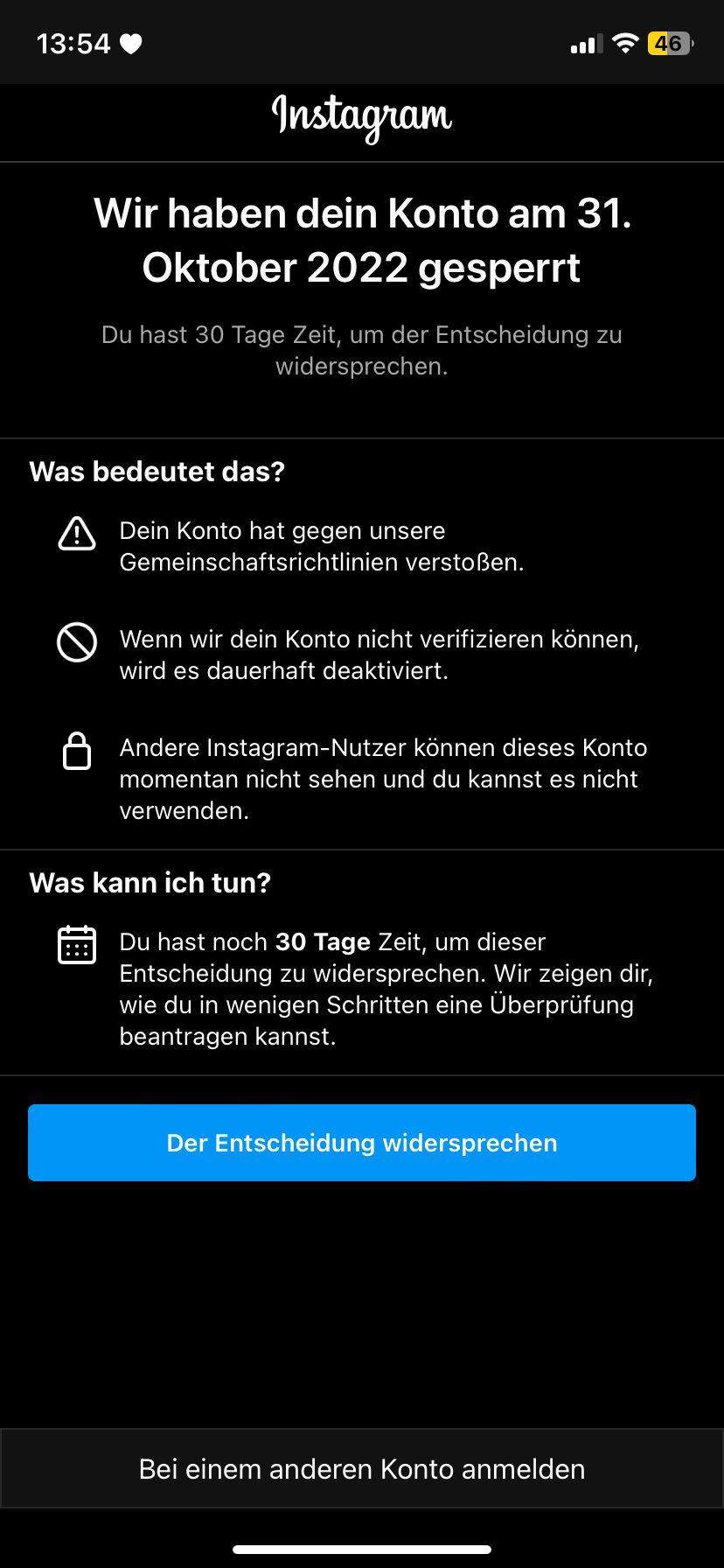Click the battery indicator showing 46
Viewport: 724px width, 1568px height.
(x=669, y=41)
